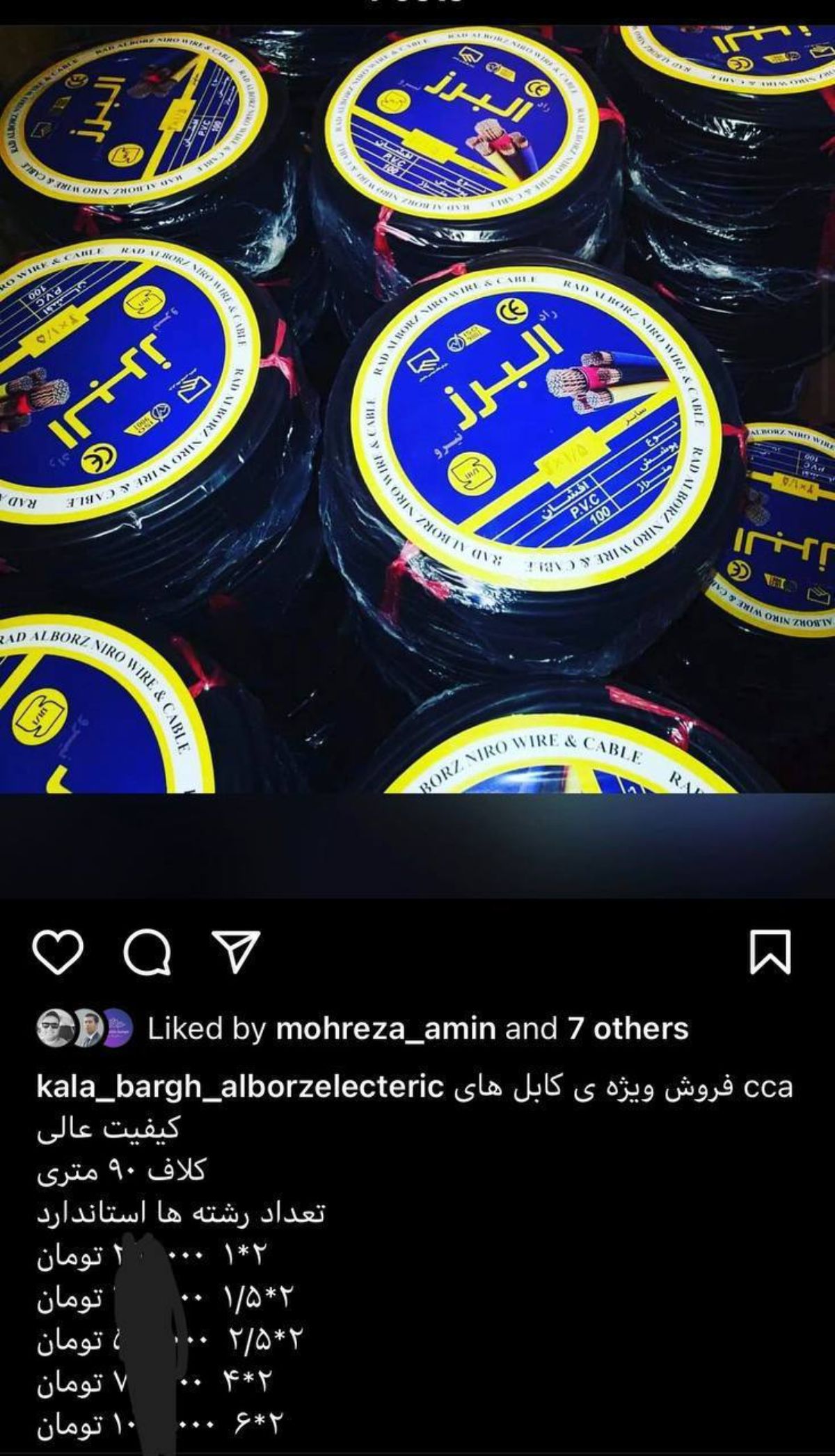The height and width of the screenshot is (1456, 835).
Task: View the 7 others who liked this
Action: [x=628, y=1029]
